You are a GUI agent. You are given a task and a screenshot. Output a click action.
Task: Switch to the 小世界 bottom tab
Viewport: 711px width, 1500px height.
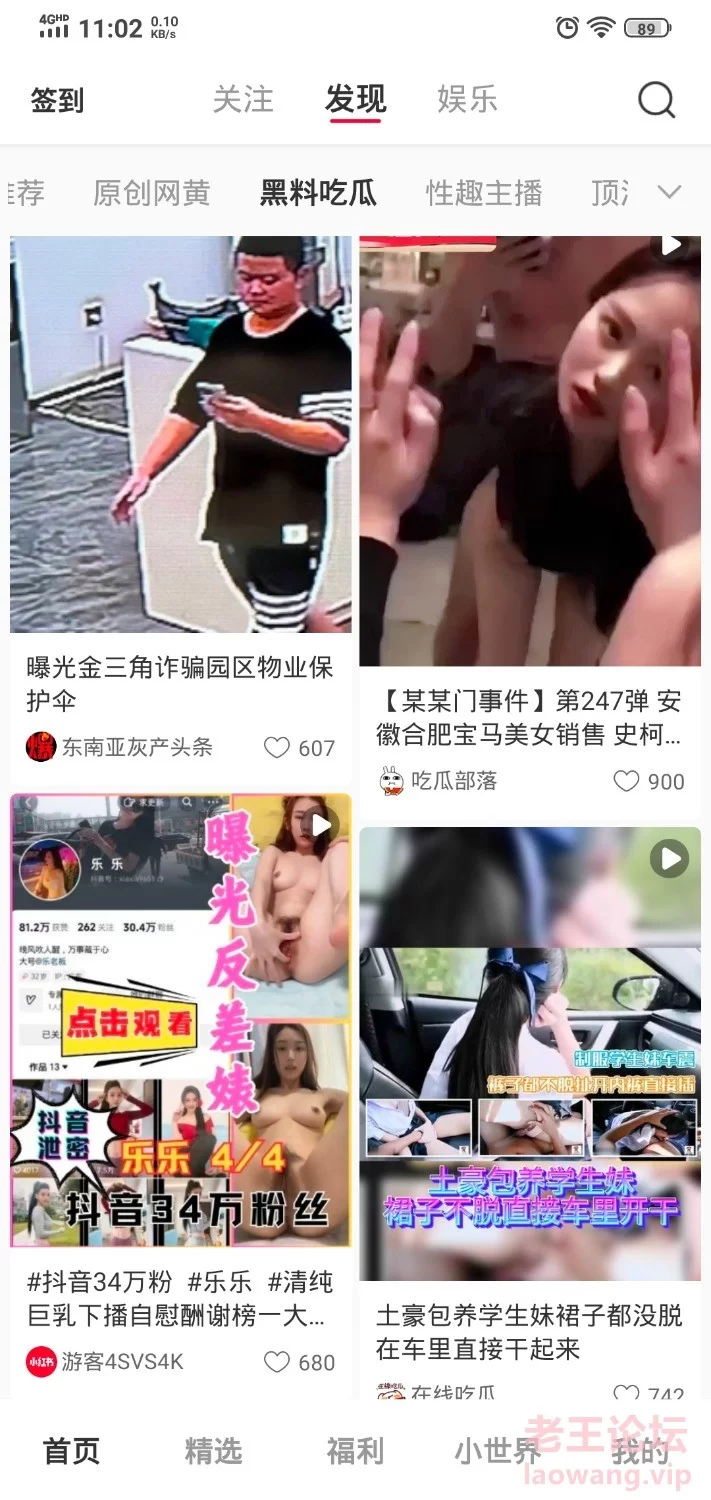tap(497, 1451)
